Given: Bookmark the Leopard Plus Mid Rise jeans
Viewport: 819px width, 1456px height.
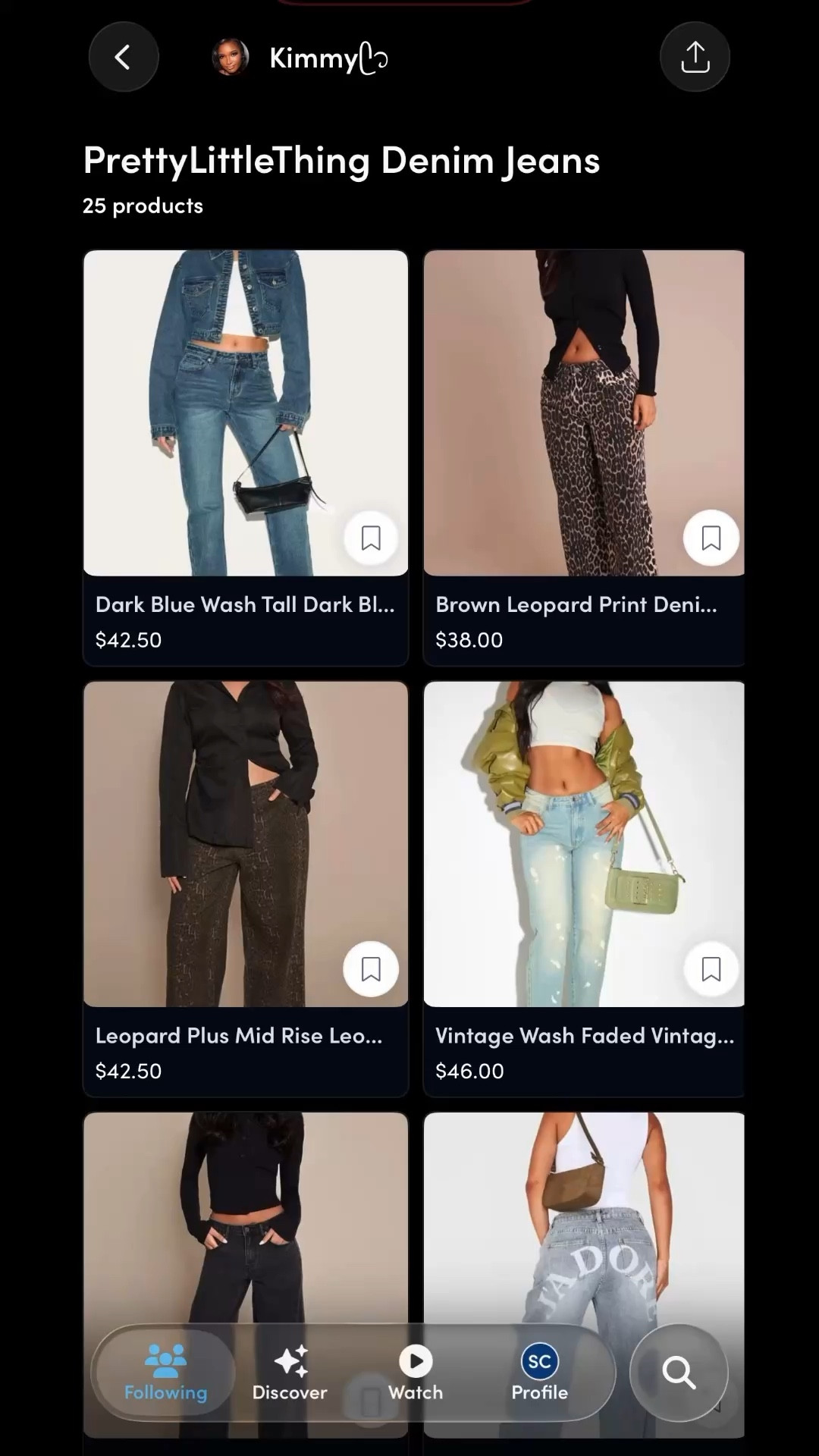Looking at the screenshot, I should 371,968.
